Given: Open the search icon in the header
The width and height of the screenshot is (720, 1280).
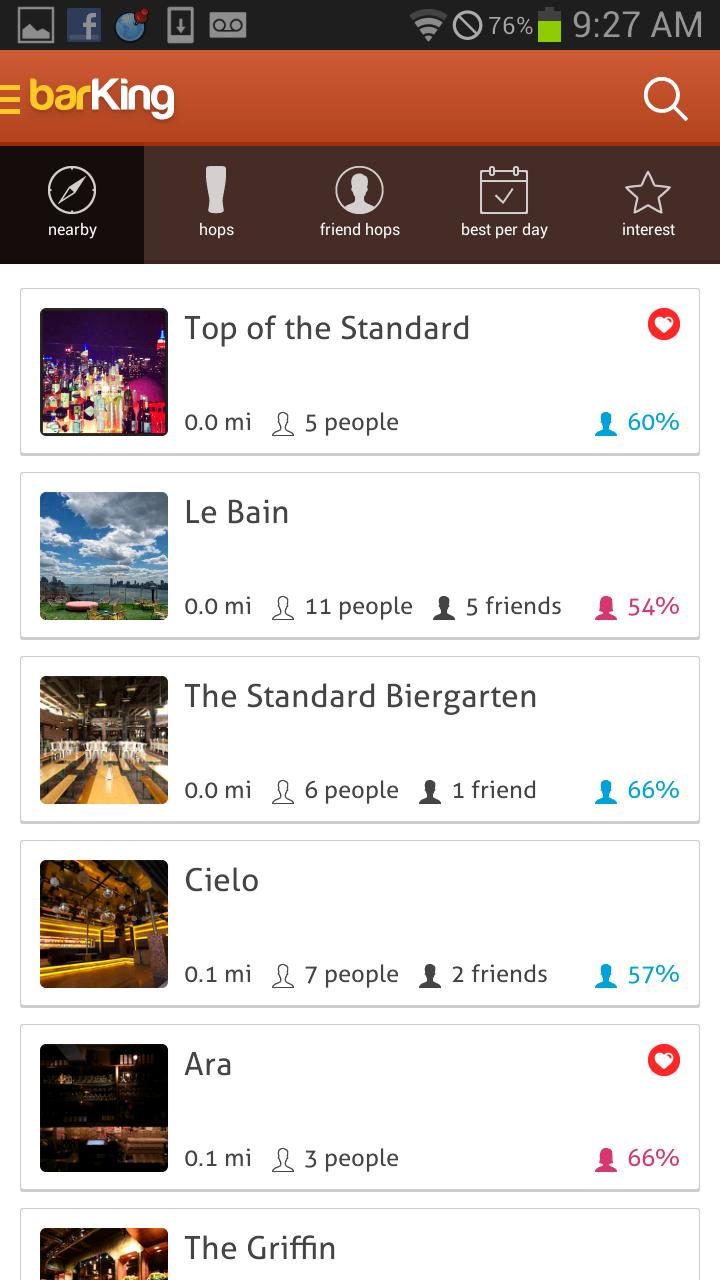Looking at the screenshot, I should [x=664, y=99].
